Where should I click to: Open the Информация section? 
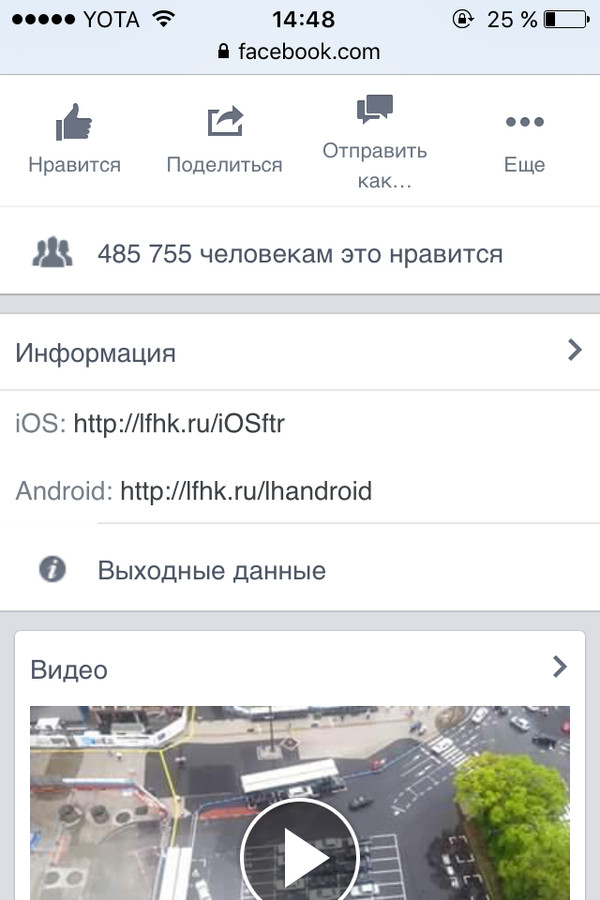pyautogui.click(x=299, y=352)
